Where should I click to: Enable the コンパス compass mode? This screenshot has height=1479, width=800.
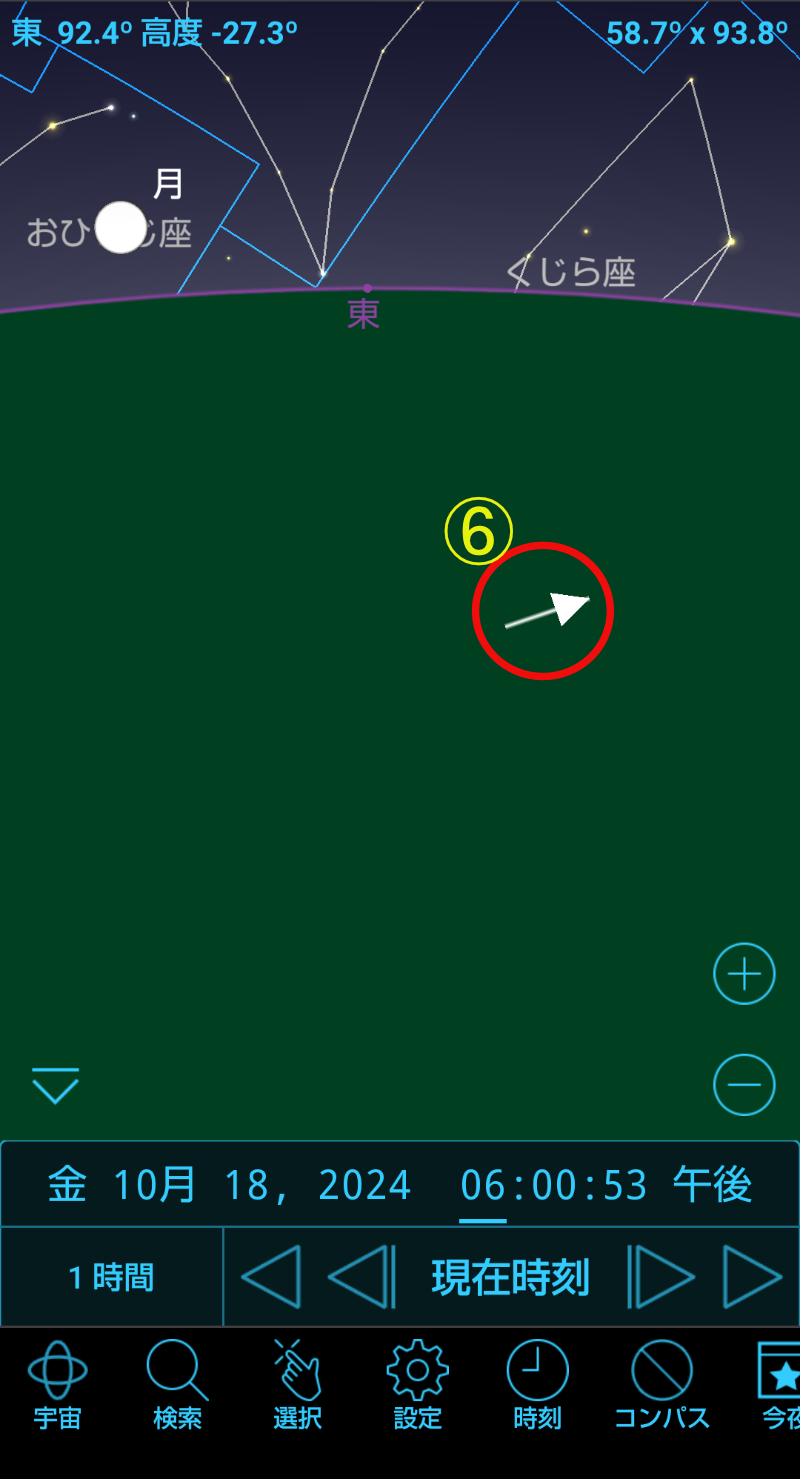(x=661, y=1384)
